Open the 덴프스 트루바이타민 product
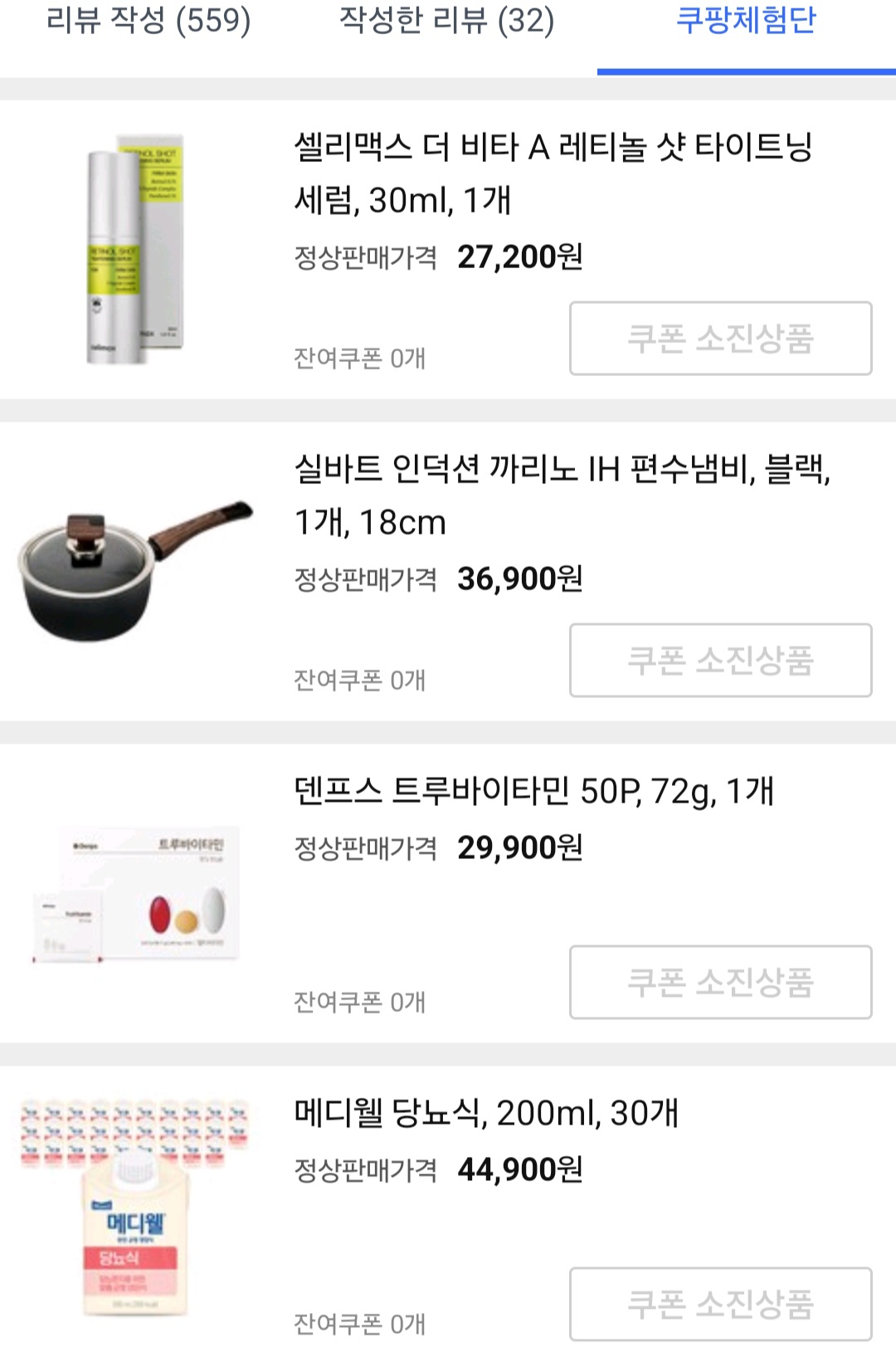Screen dimensions: 896x1362 pos(533,791)
